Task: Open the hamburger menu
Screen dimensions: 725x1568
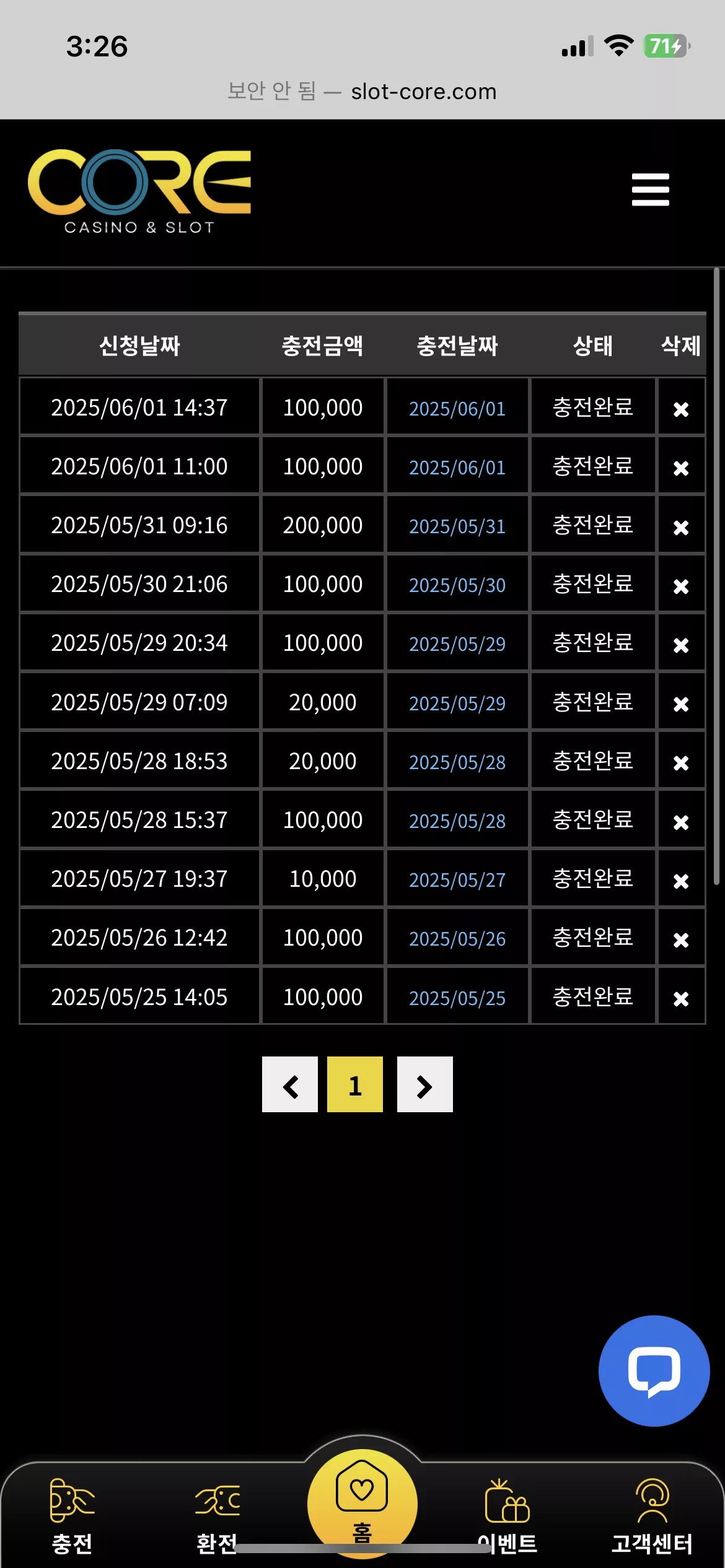Action: coord(650,189)
